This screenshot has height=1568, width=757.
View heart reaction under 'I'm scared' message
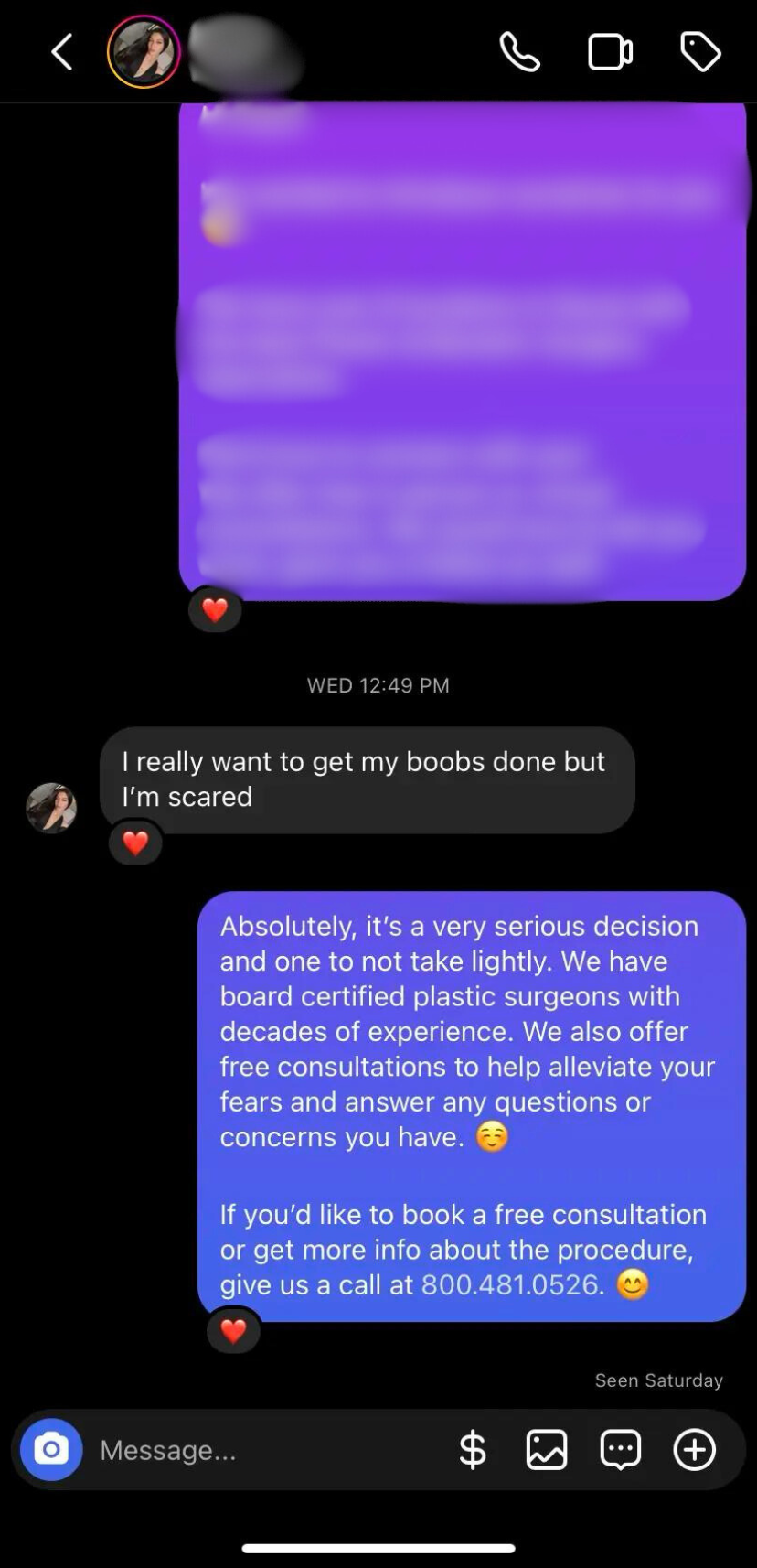pos(135,843)
